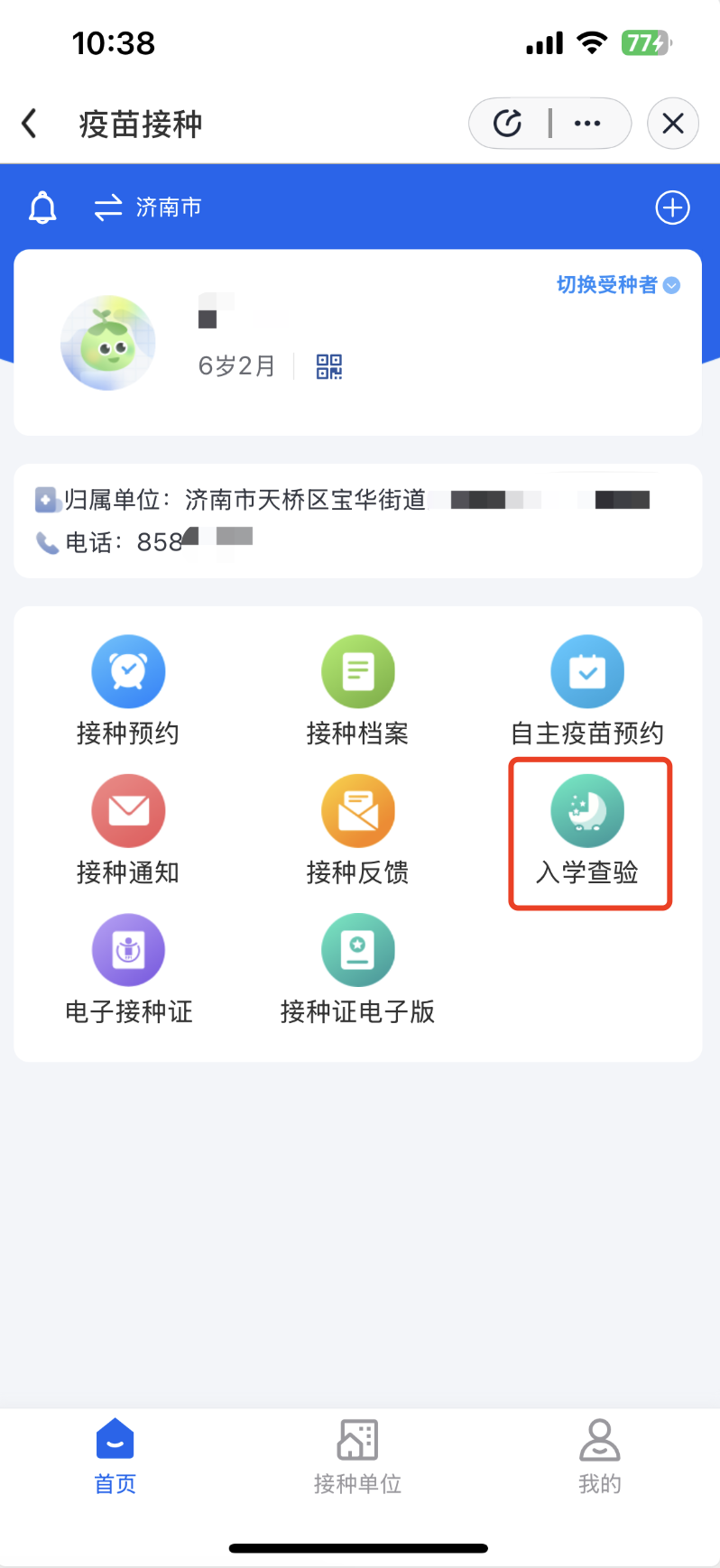The image size is (720, 1568).
Task: Open 接种证电子版
Action: 358,967
